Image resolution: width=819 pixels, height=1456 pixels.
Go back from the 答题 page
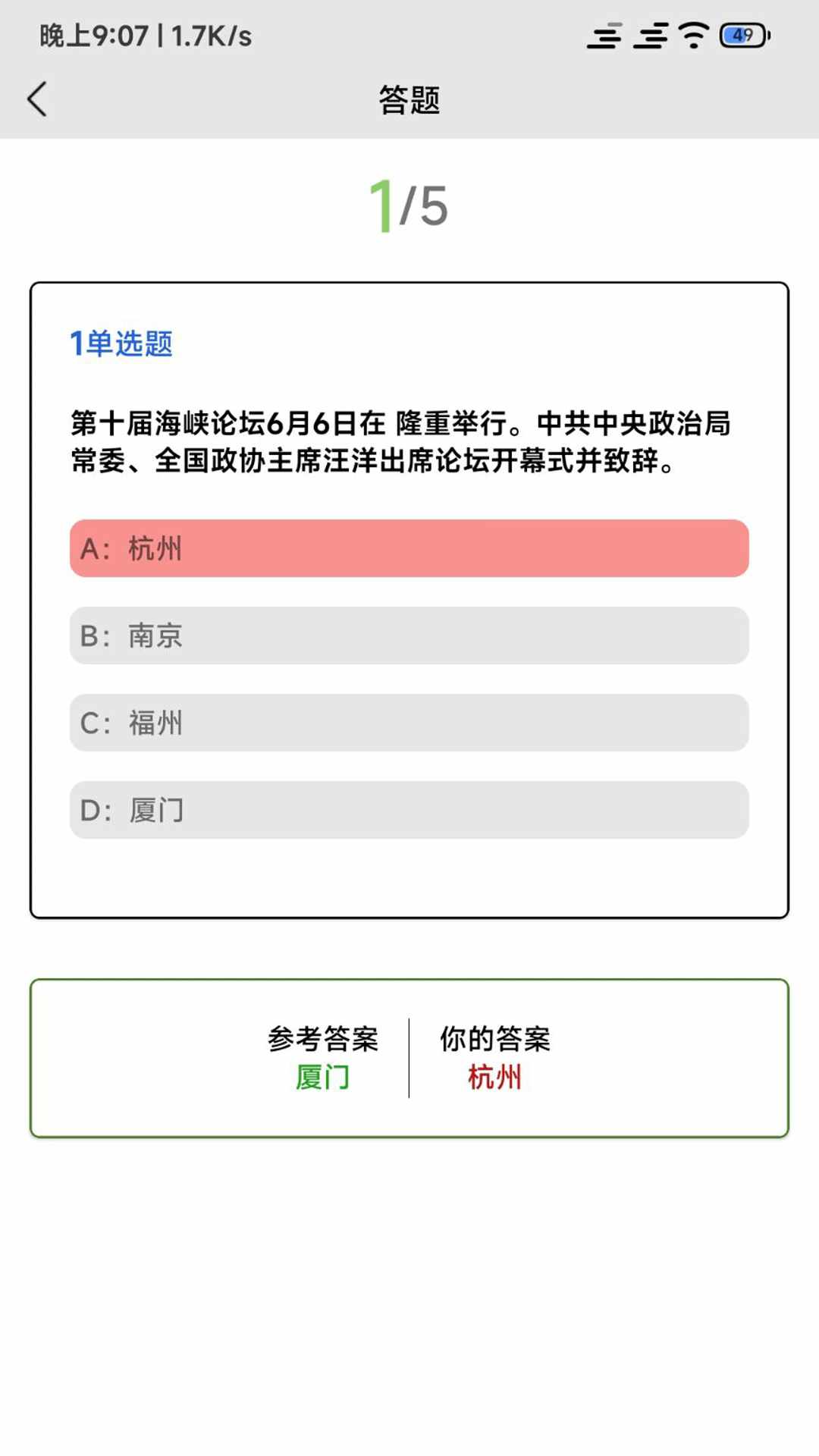[x=37, y=99]
